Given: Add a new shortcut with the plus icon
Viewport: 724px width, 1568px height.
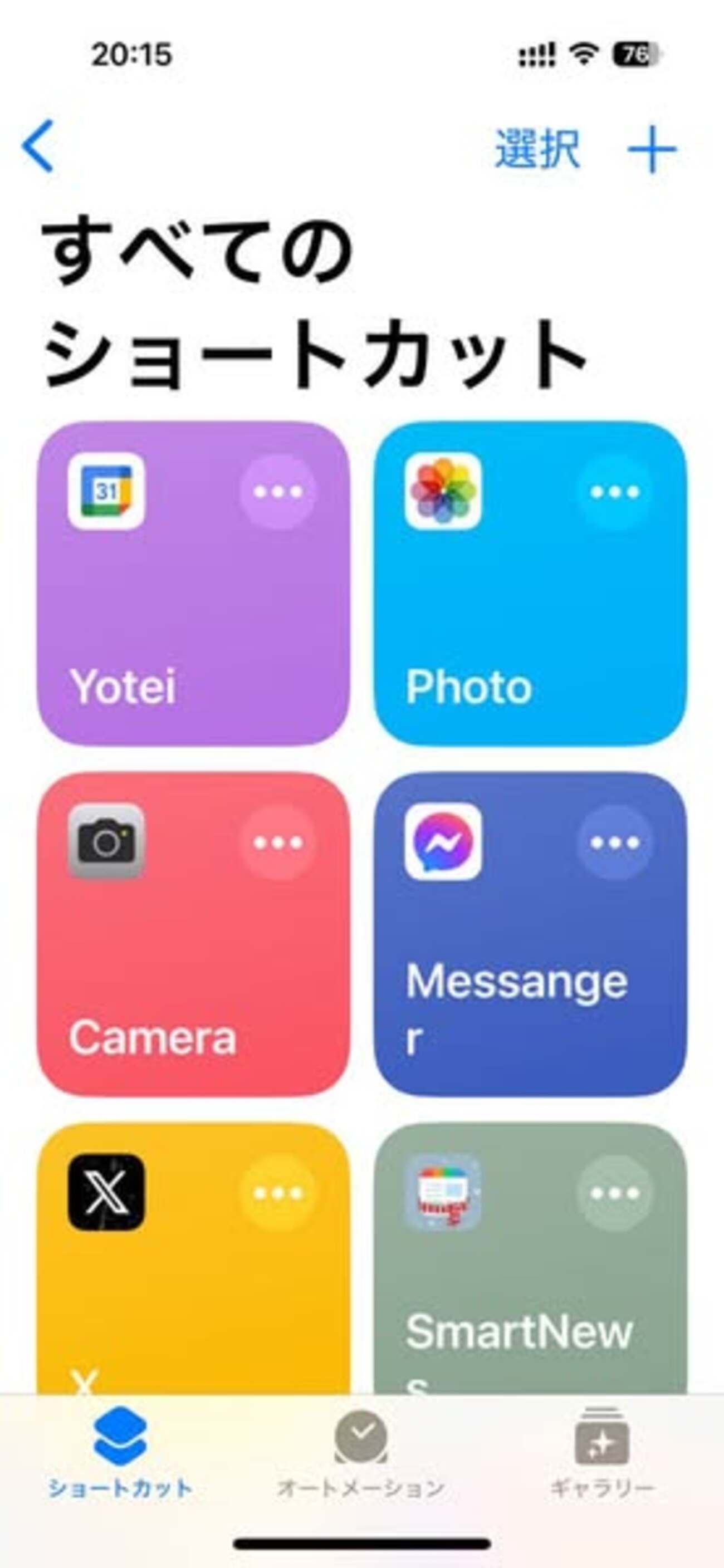Looking at the screenshot, I should [652, 149].
